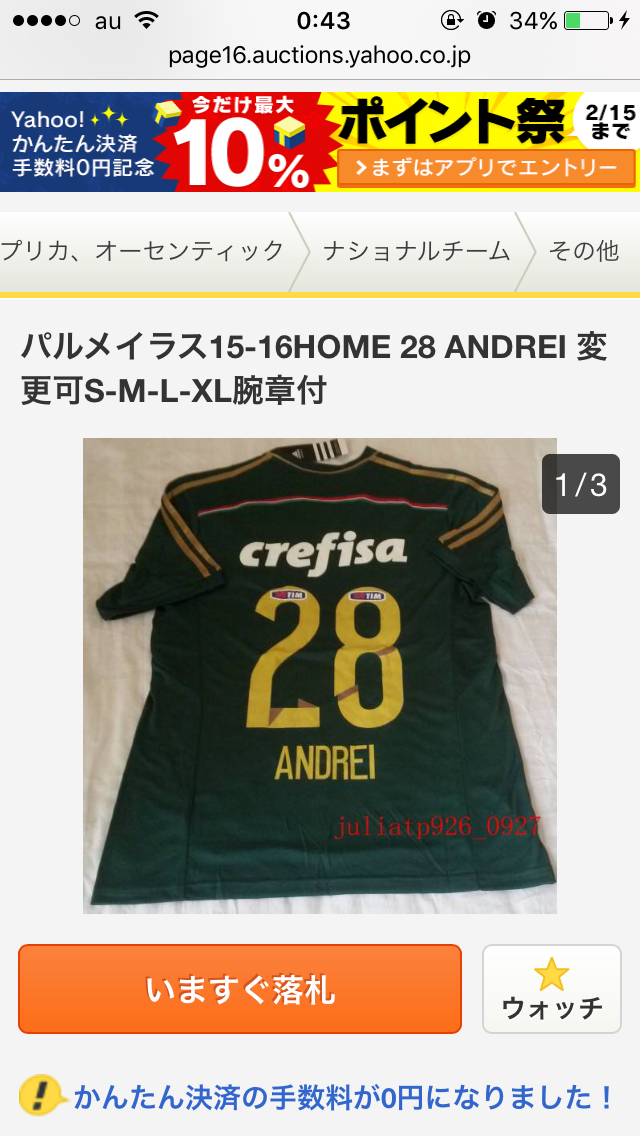Screen dimensions: 640x1136
Task: Go to the ナショナルチーム breadcrumb category
Action: pos(416,251)
